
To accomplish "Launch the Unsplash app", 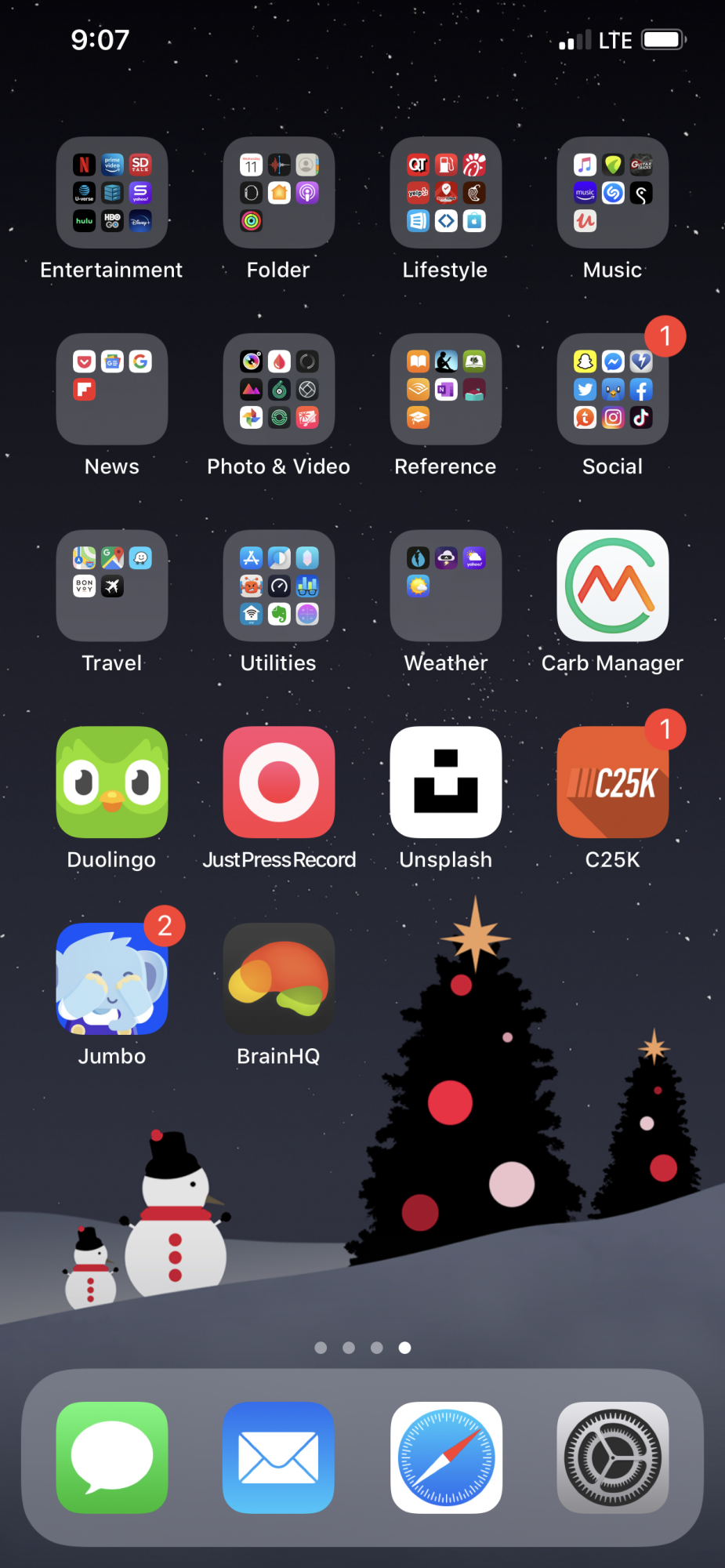I will pos(446,782).
